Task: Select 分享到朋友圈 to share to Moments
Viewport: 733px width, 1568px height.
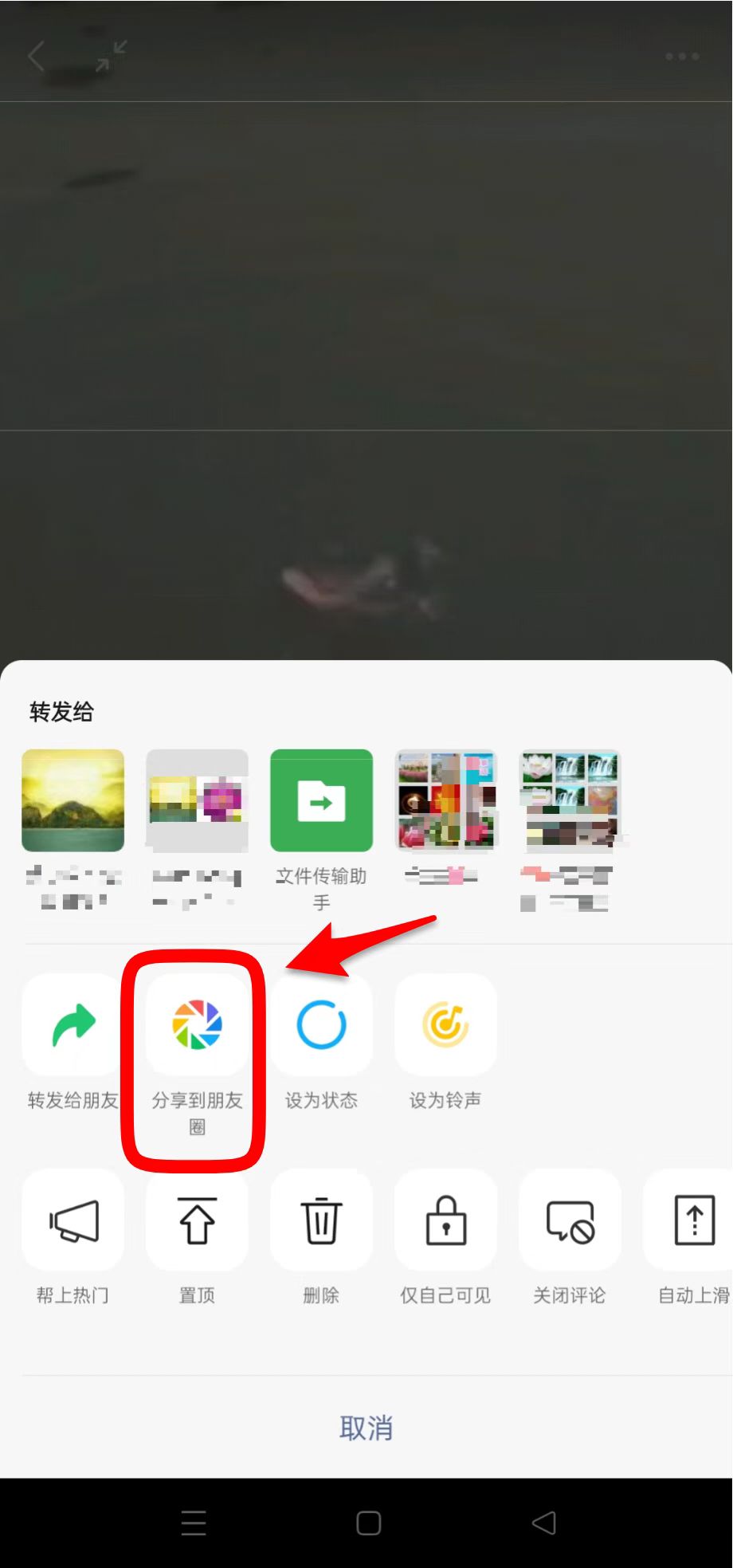Action: 197,1025
